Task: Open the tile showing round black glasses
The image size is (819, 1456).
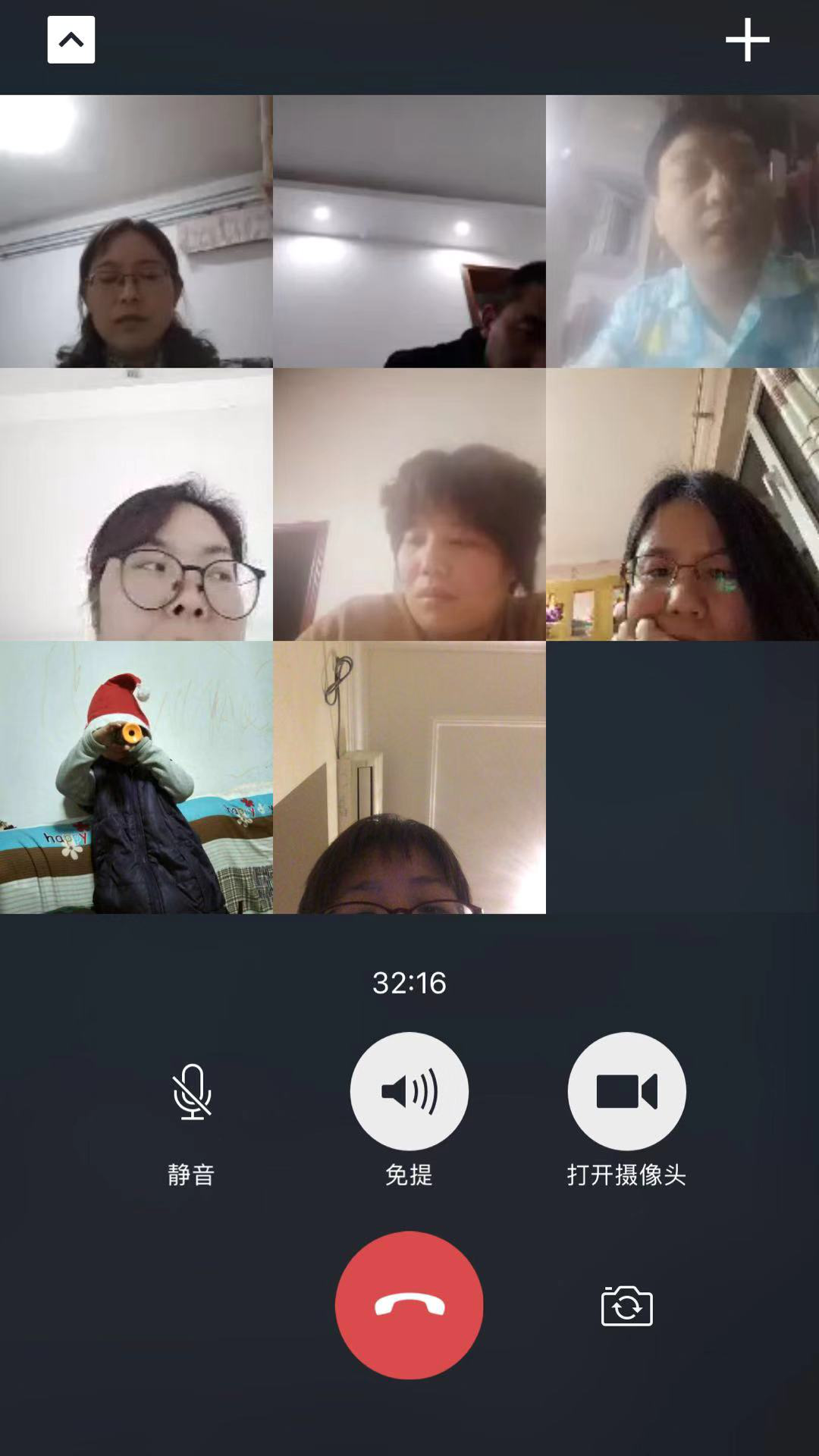Action: point(136,504)
